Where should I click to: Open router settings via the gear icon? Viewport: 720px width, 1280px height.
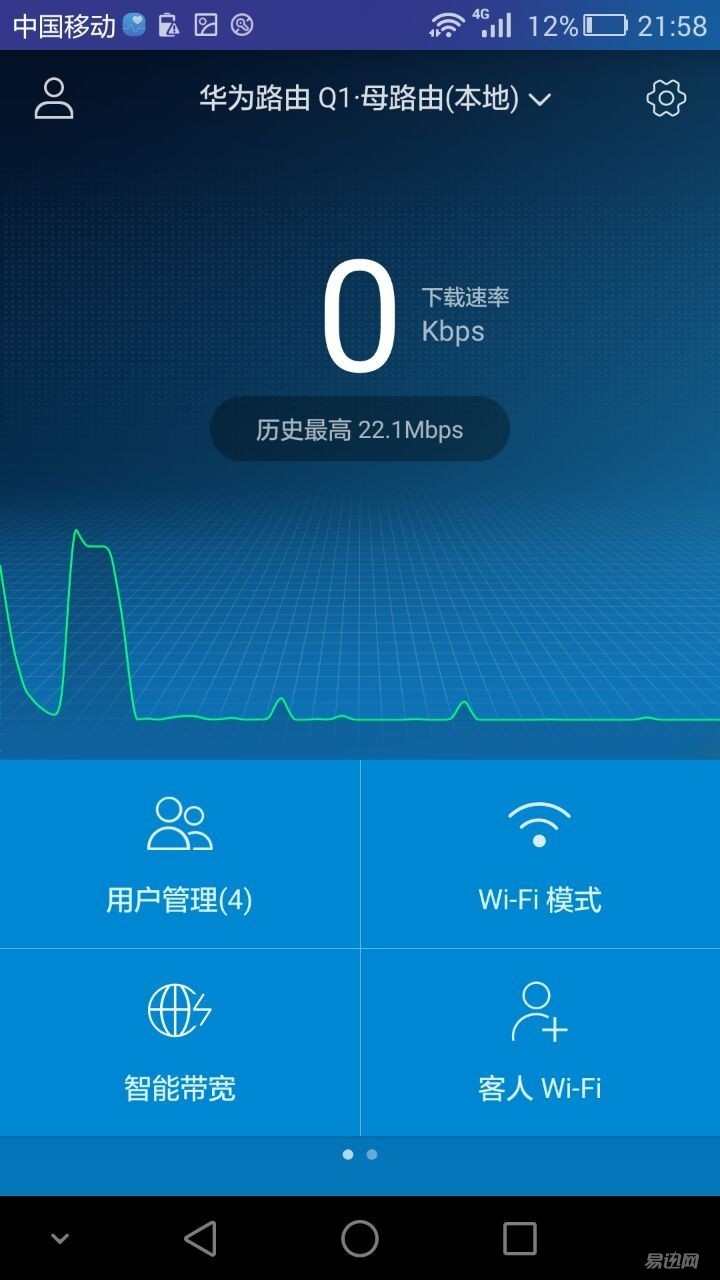pos(666,98)
